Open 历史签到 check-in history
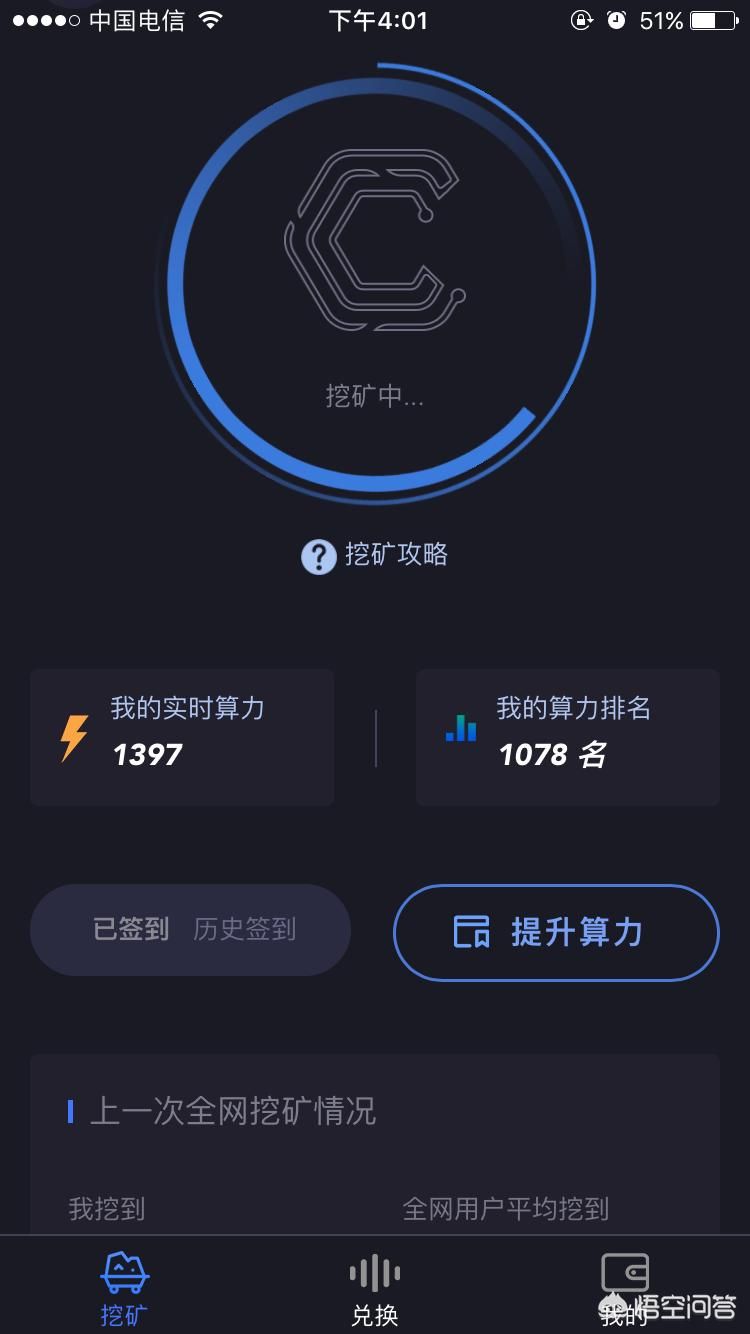 click(x=245, y=929)
